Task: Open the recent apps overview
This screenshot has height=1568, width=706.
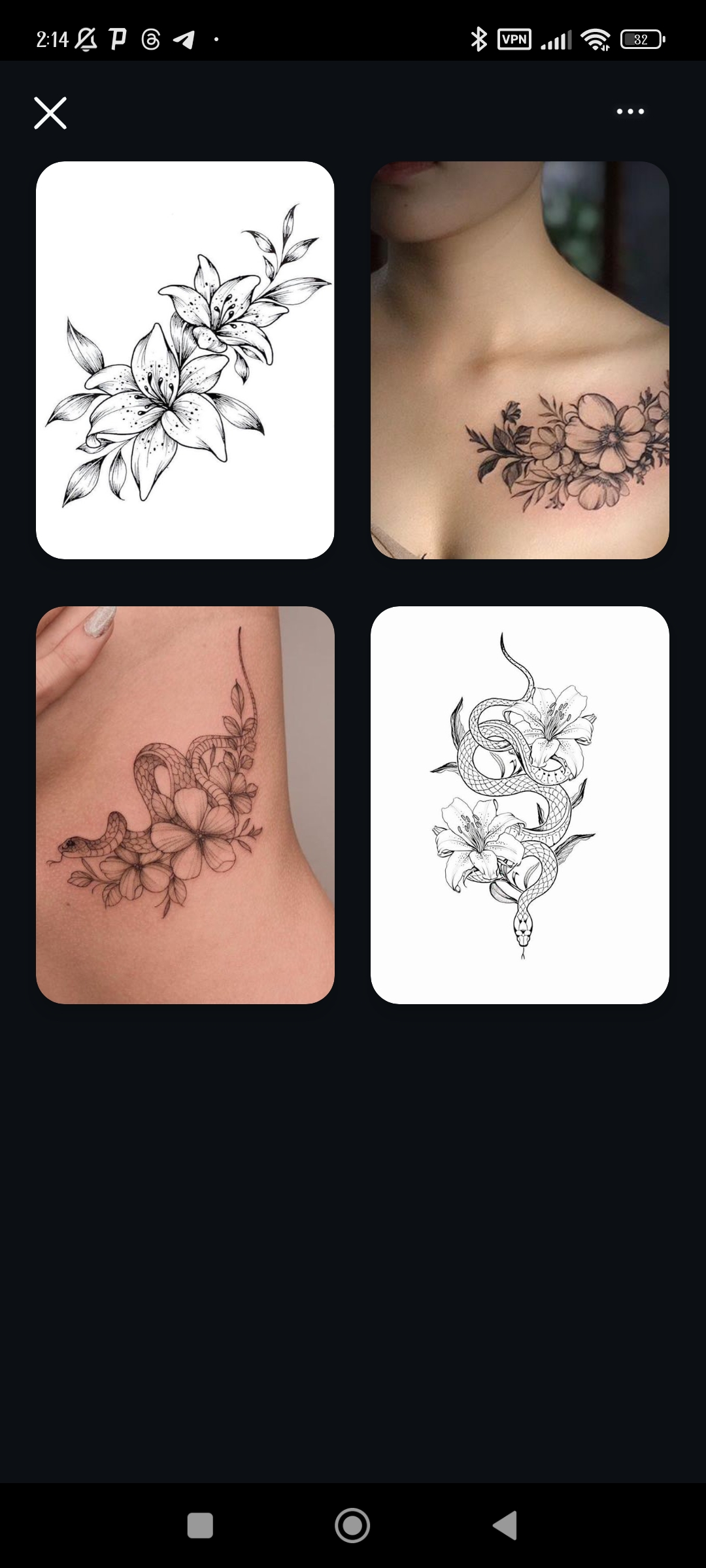Action: [200, 1526]
